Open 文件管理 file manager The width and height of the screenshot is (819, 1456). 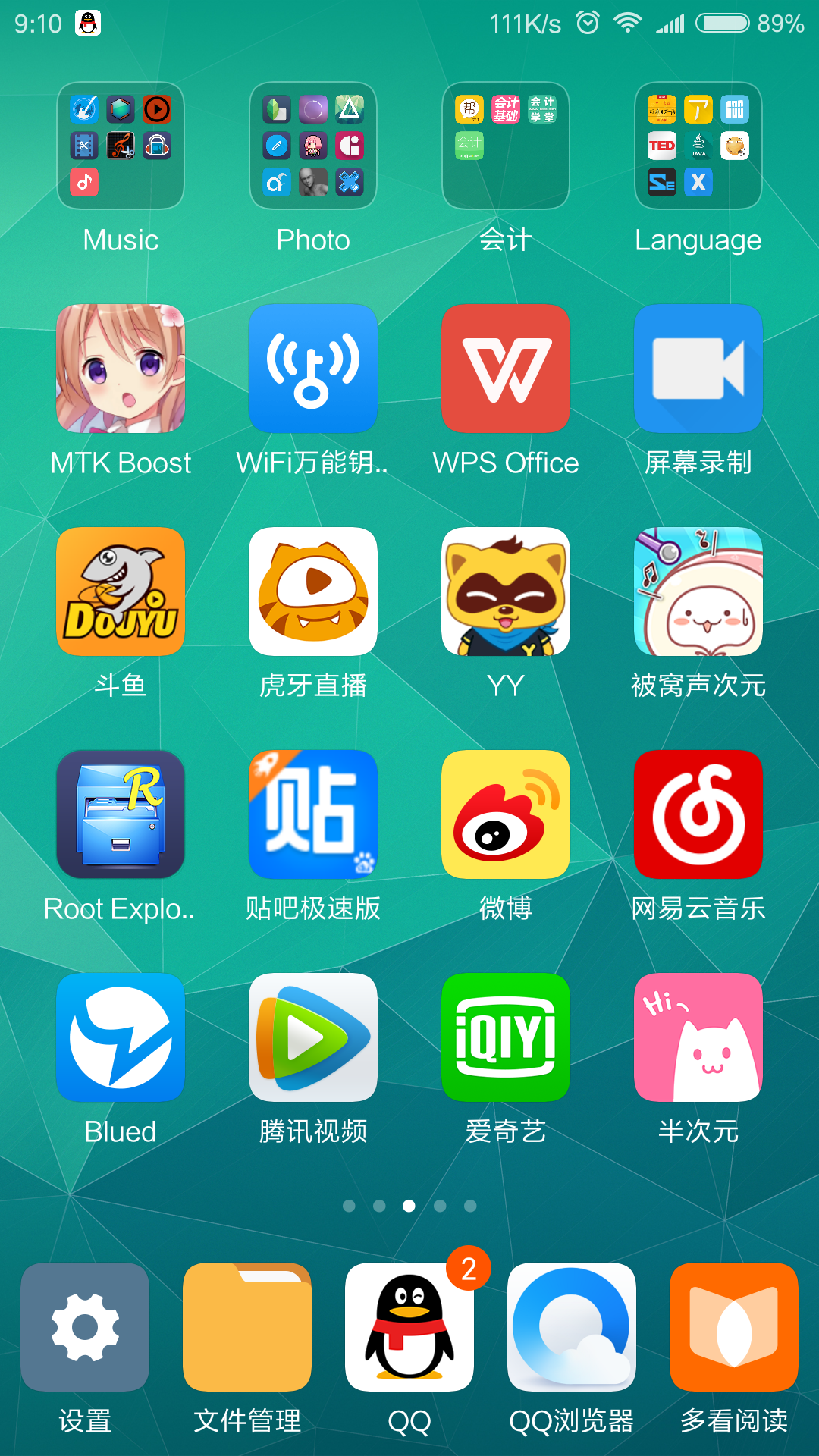tap(247, 1327)
